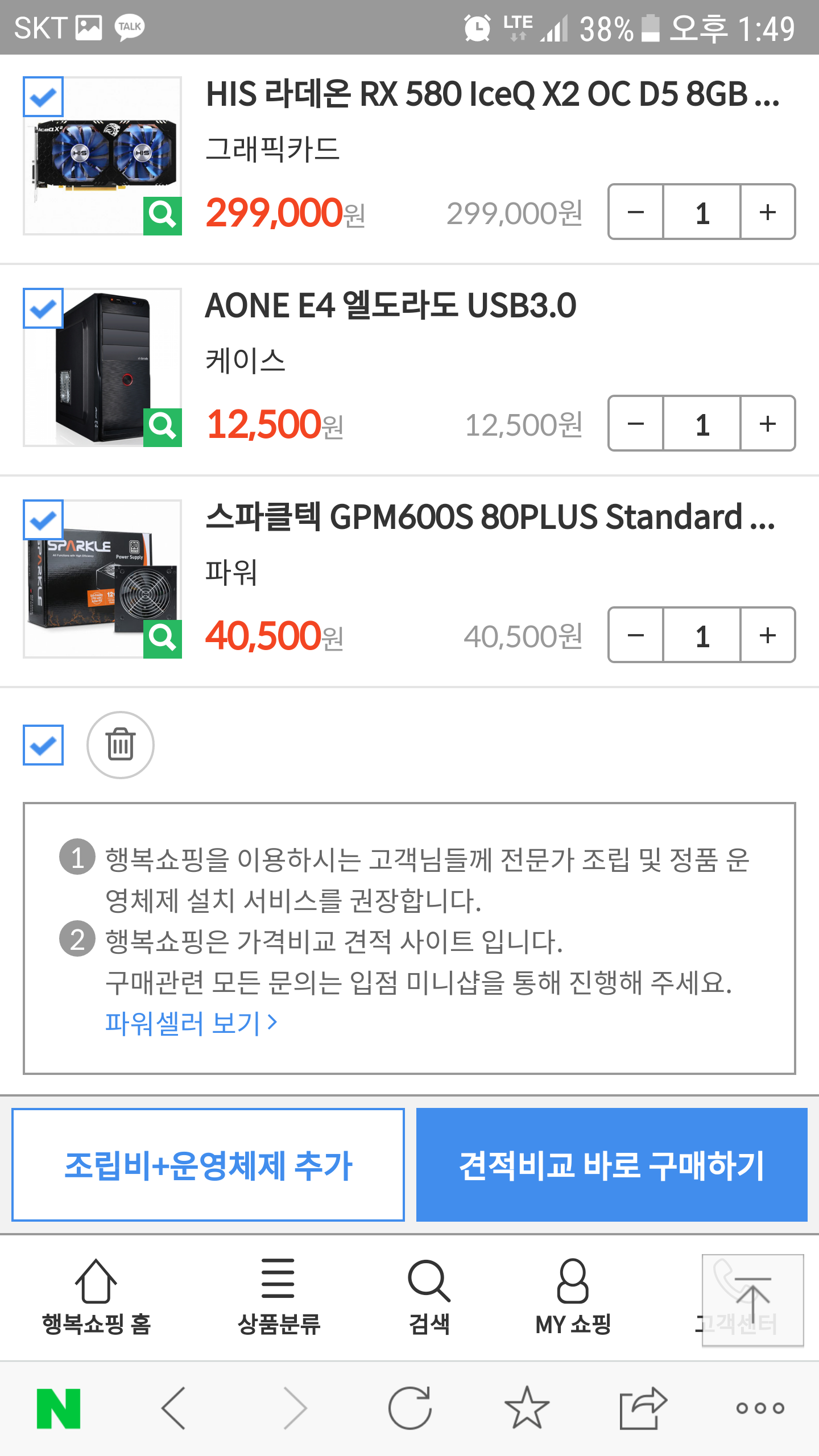This screenshot has height=1456, width=819.
Task: Increase quantity of AONE E4 엘도라도 case
Action: [x=768, y=424]
